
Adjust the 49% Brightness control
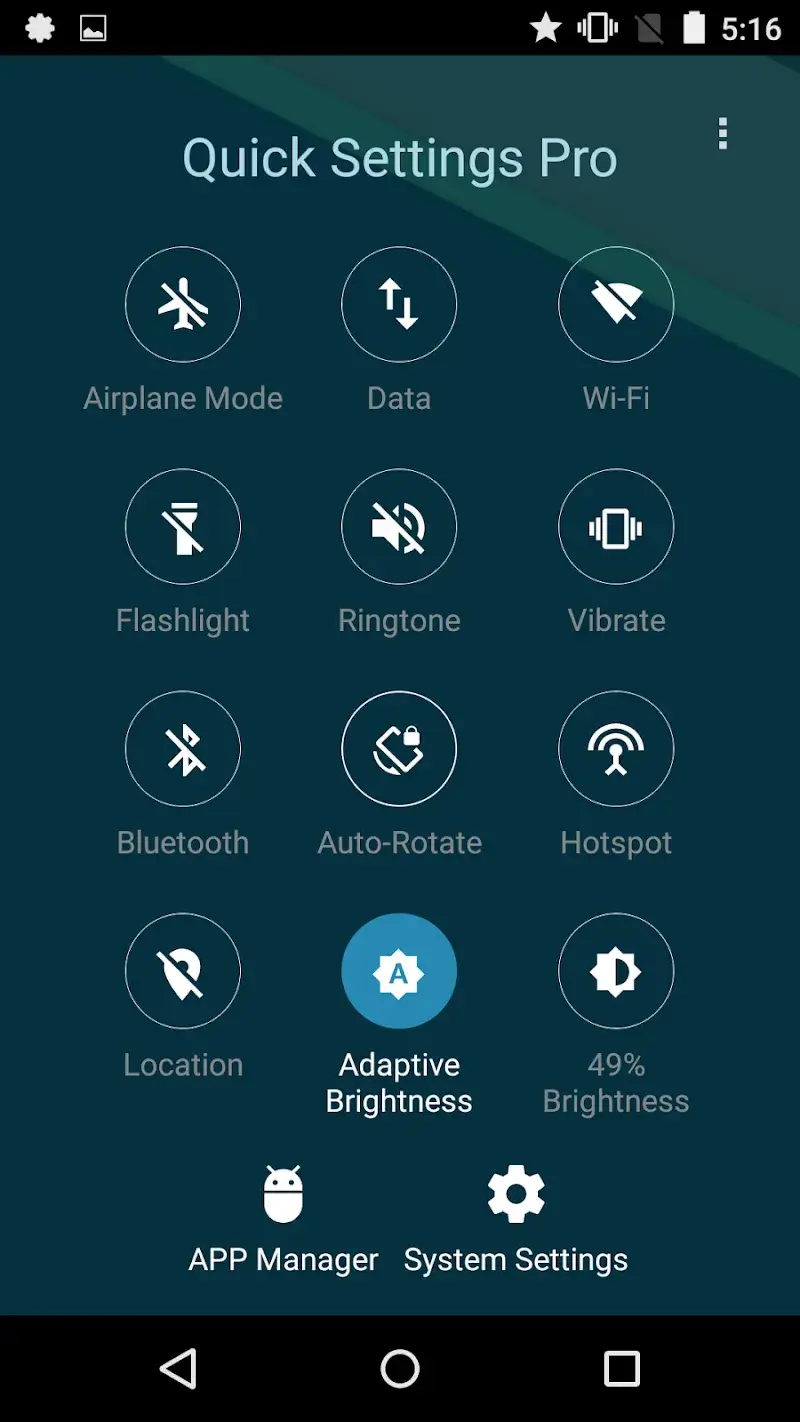pyautogui.click(x=616, y=971)
